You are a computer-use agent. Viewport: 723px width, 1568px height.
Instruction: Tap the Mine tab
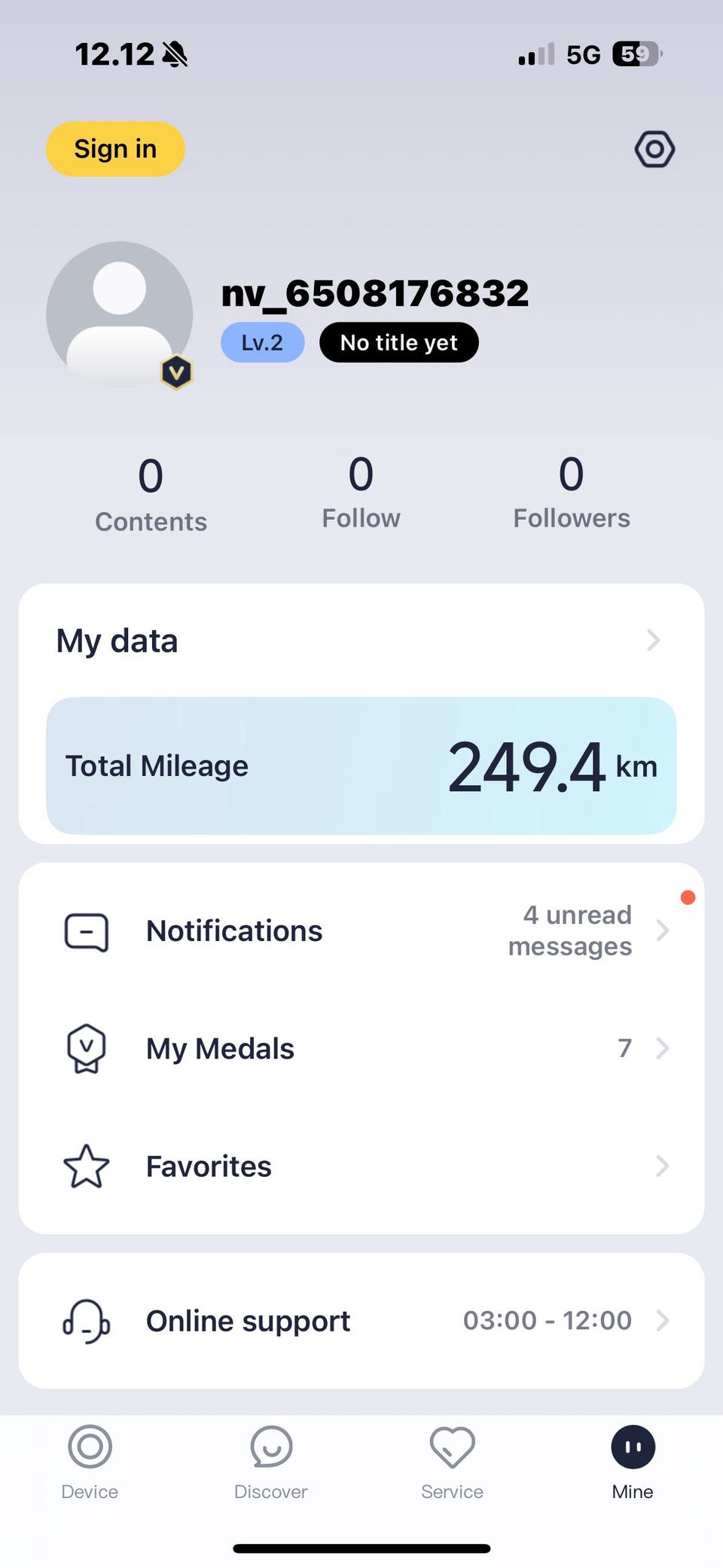pyautogui.click(x=633, y=1463)
